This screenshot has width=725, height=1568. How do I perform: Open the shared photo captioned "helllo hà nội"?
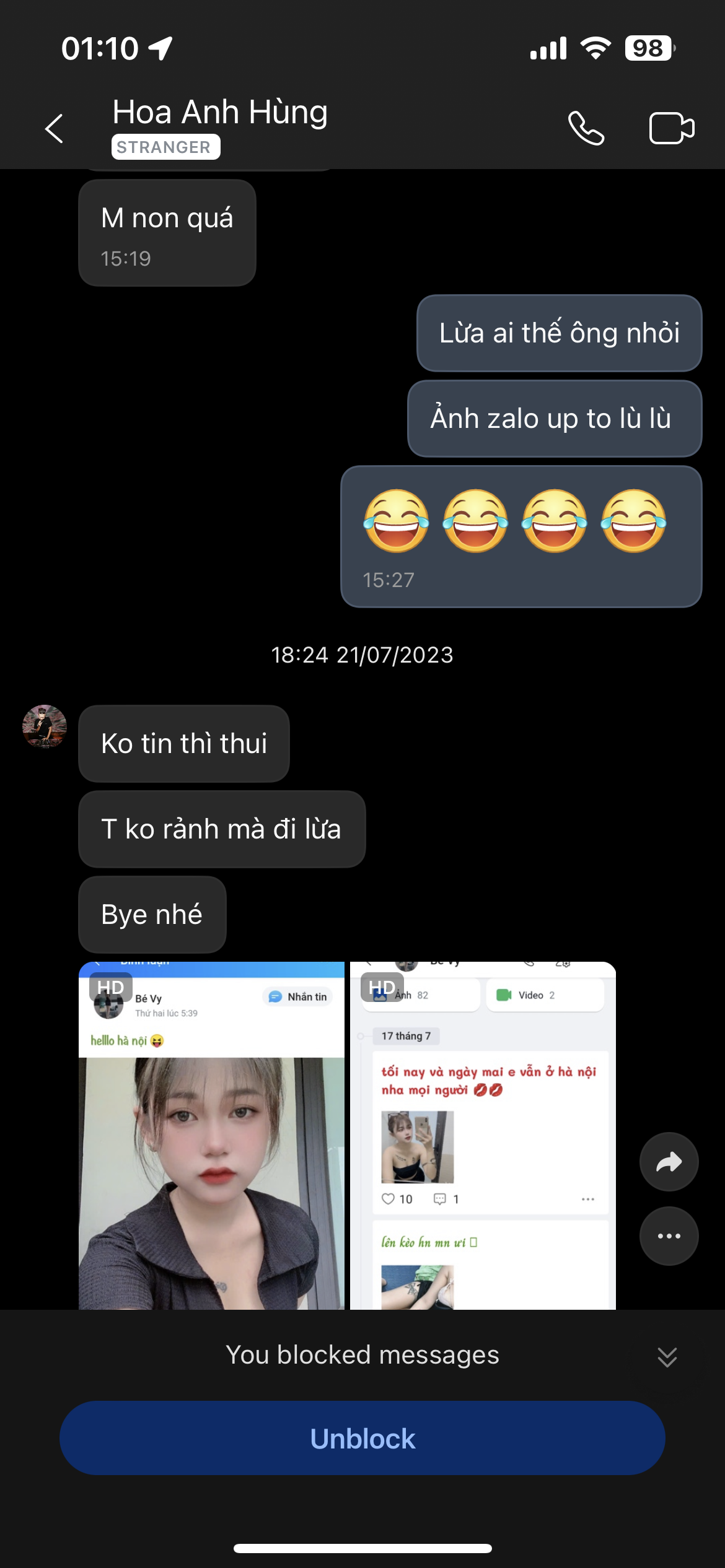pyautogui.click(x=211, y=1136)
